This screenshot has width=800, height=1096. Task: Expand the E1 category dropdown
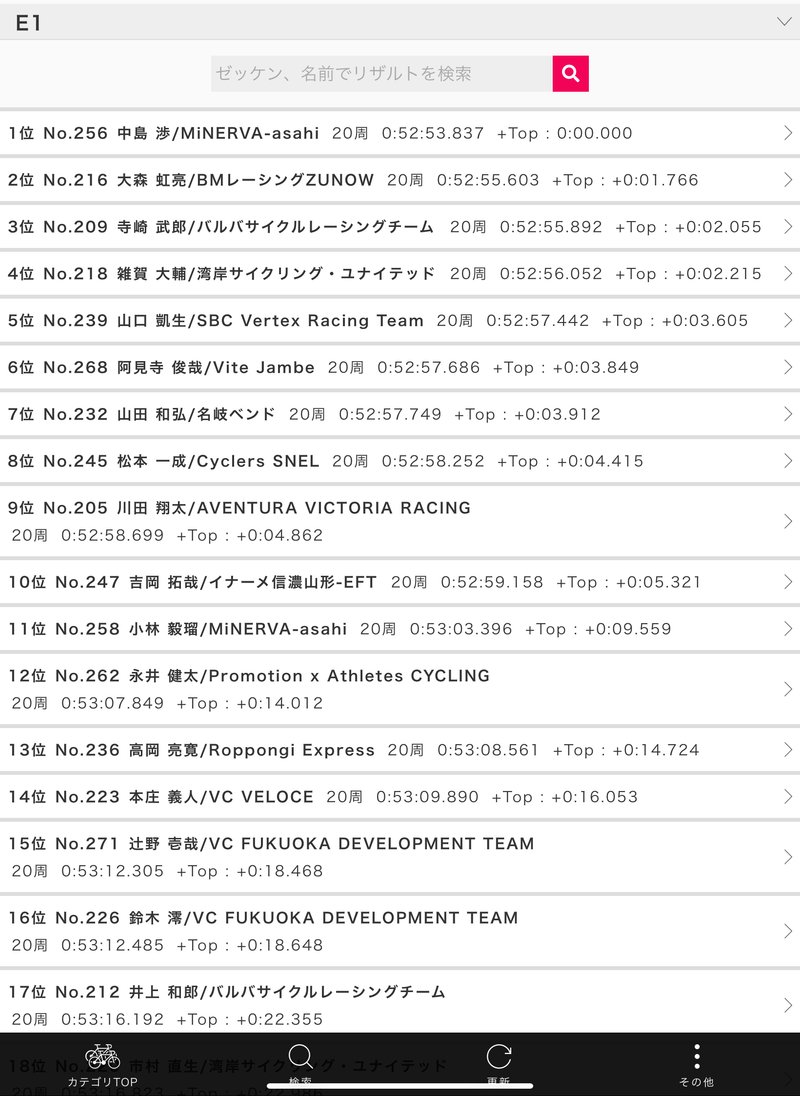783,22
